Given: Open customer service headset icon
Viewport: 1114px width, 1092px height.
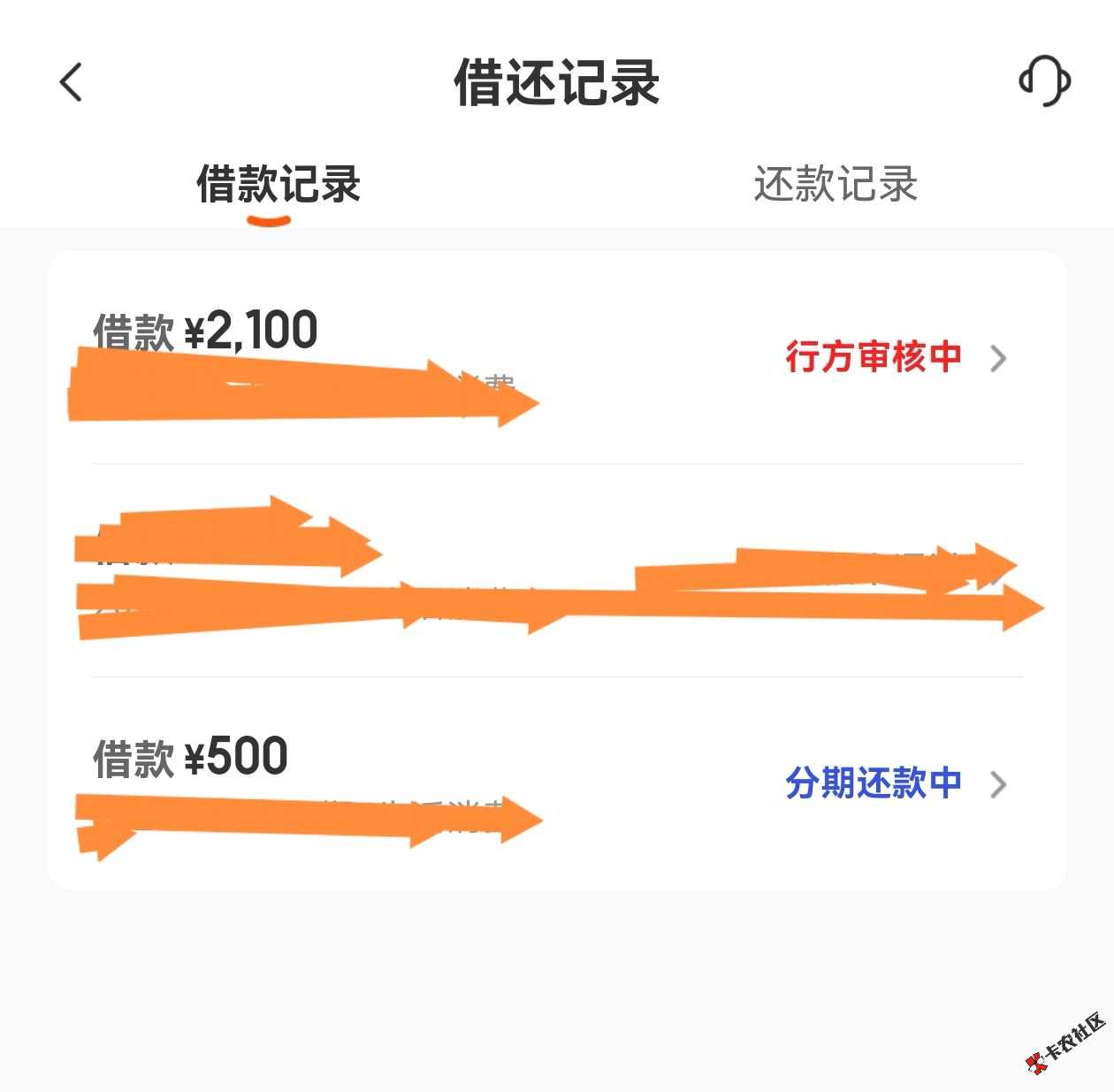Looking at the screenshot, I should tap(1044, 81).
